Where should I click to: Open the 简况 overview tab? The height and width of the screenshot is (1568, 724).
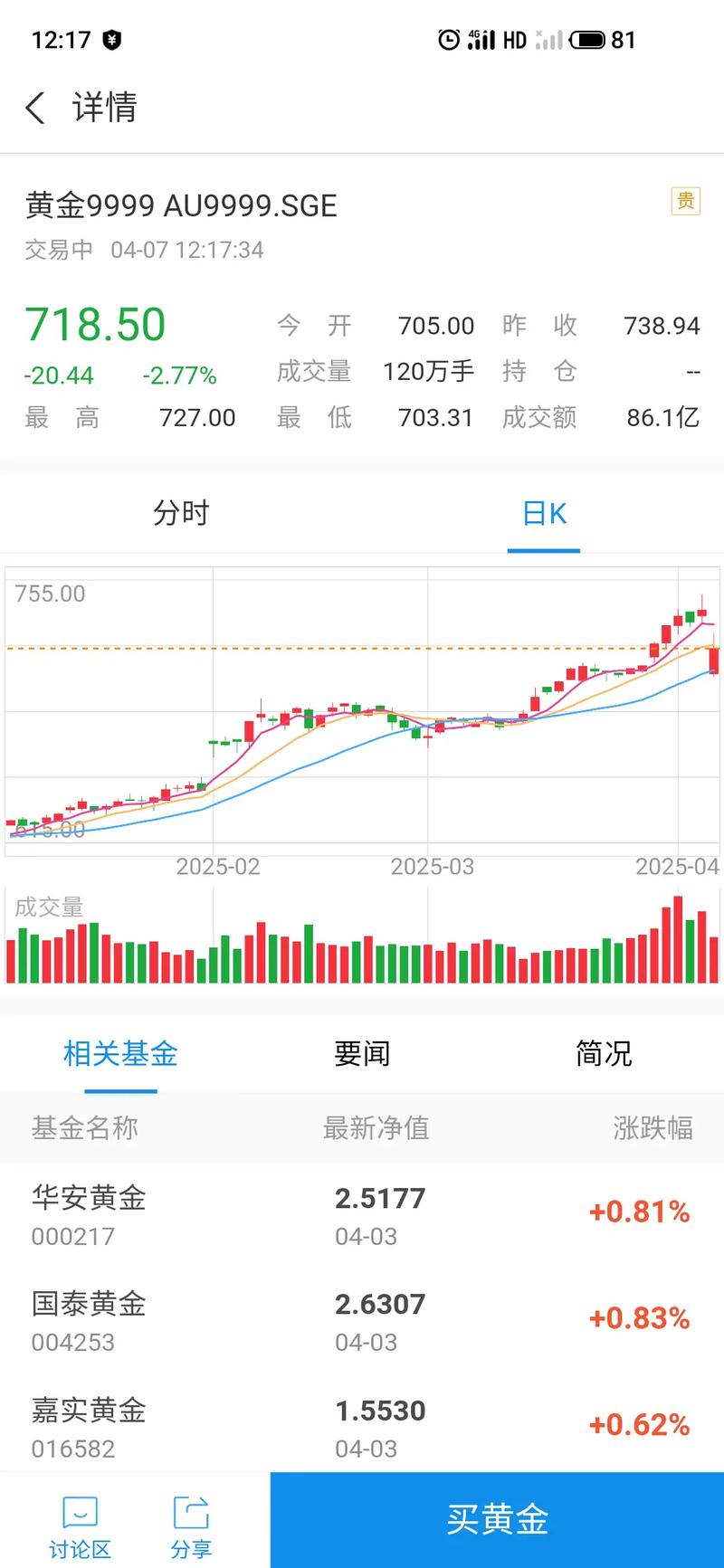coord(603,1053)
